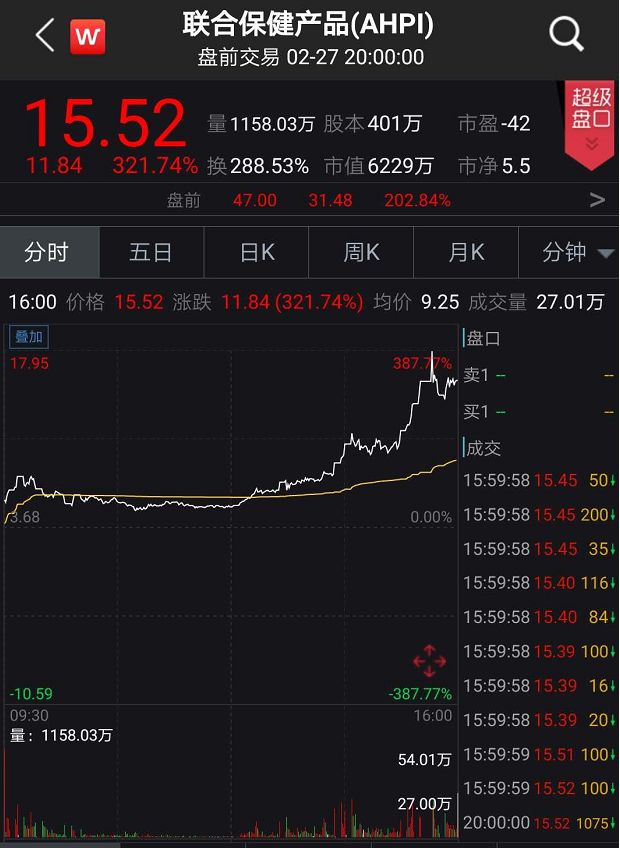Expand the 盘前 pre-market row arrow
The height and width of the screenshot is (848, 620).
point(597,200)
